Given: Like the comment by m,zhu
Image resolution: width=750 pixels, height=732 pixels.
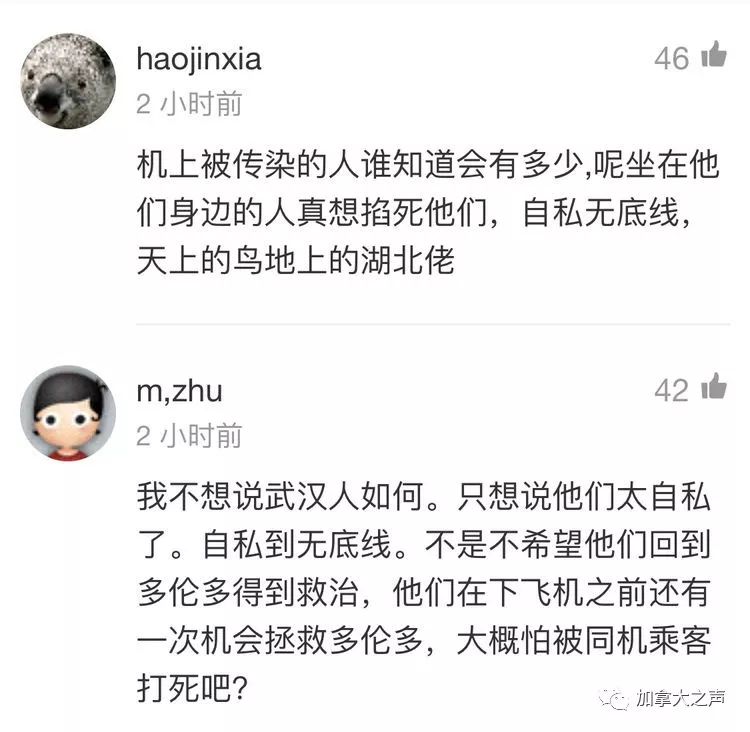Looking at the screenshot, I should 713,388.
